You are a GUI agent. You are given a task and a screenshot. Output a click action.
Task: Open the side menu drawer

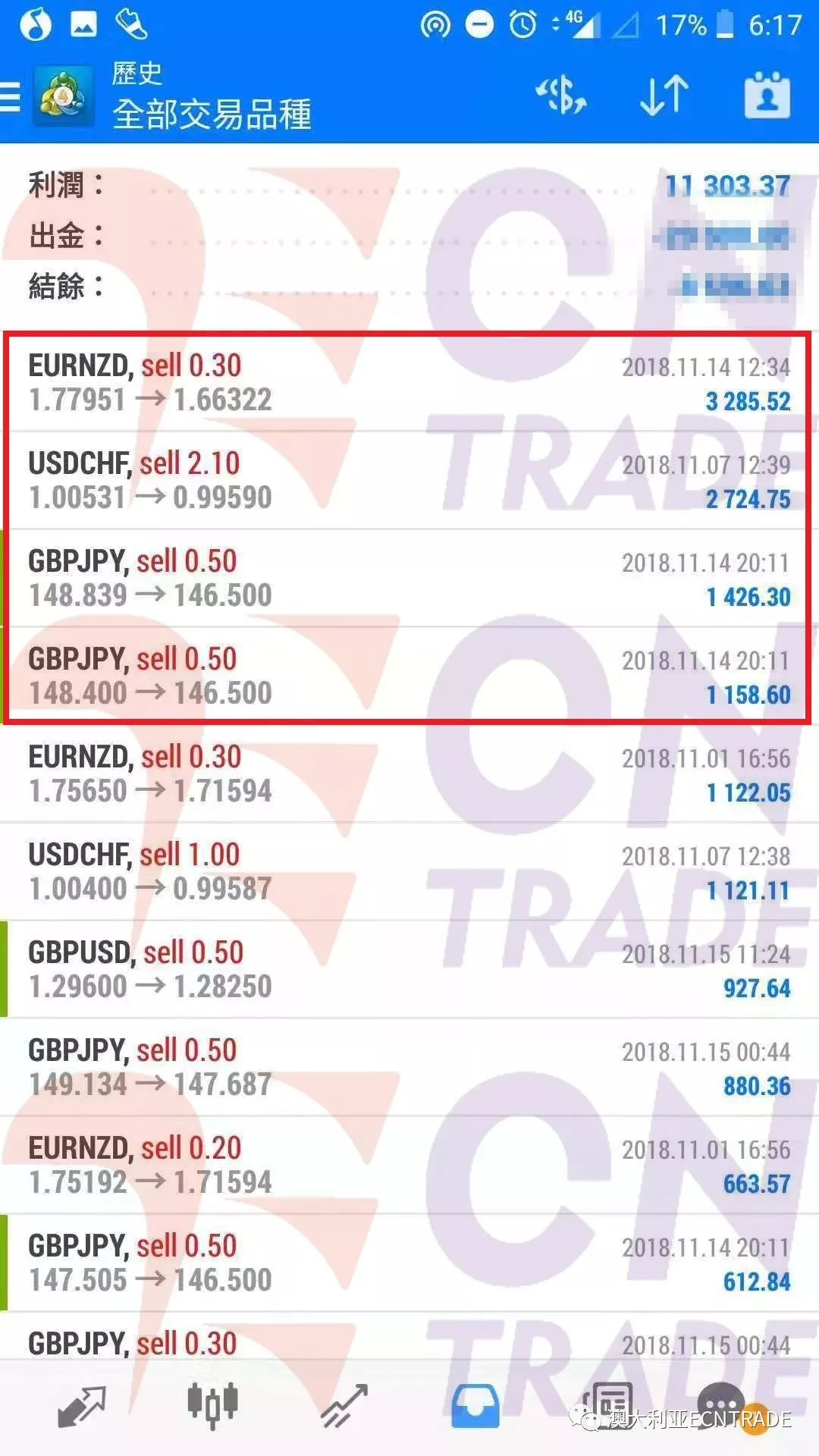(11, 97)
